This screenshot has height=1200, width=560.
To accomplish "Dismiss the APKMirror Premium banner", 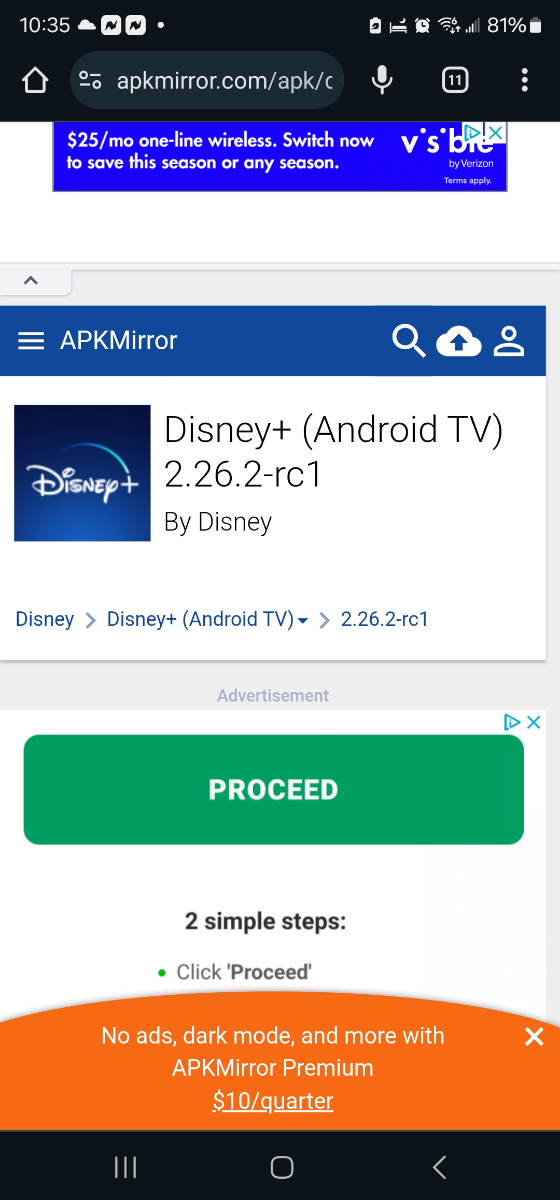I will (x=534, y=1037).
